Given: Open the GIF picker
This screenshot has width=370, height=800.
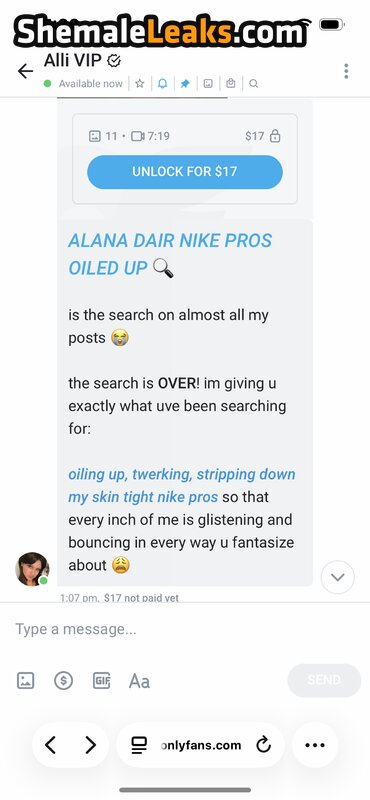Looking at the screenshot, I should (102, 681).
